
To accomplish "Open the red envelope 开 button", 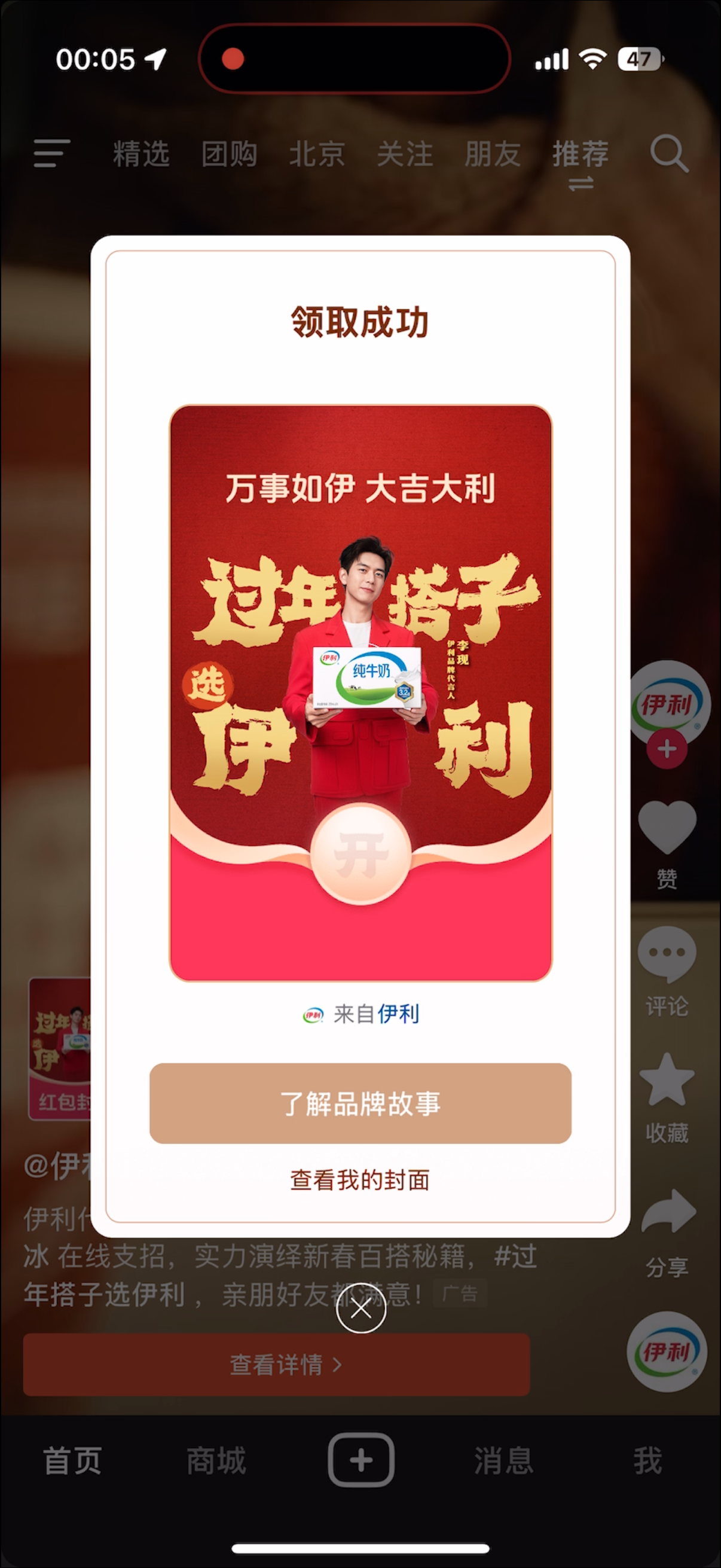I will 360,855.
